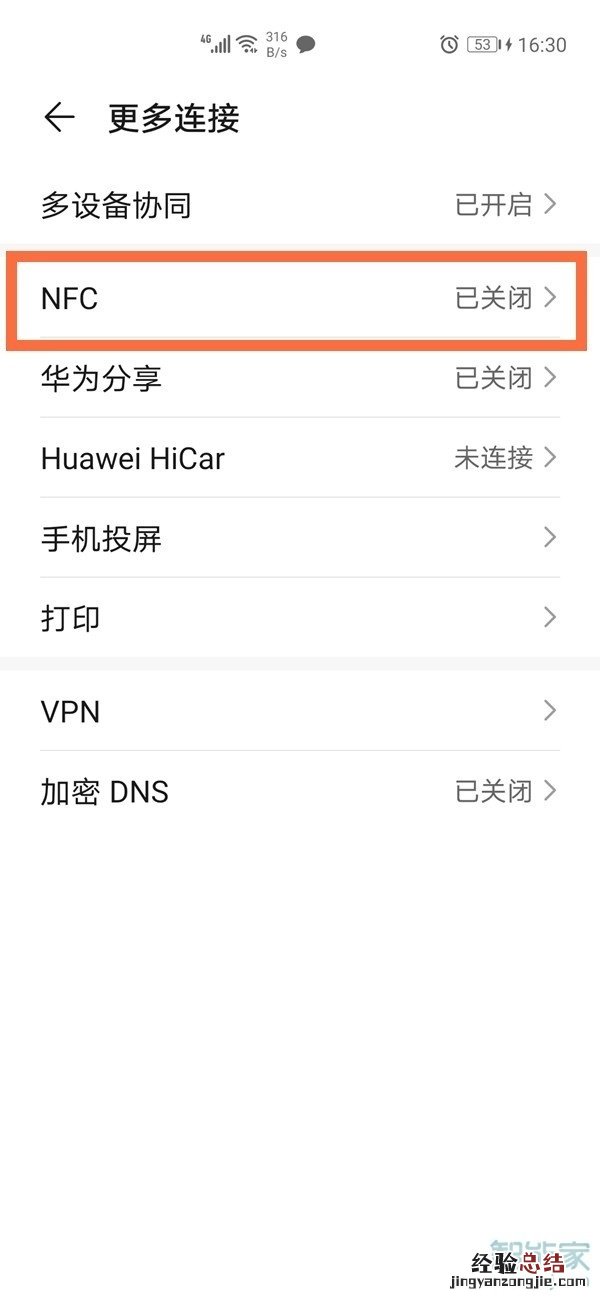This screenshot has width=600, height=1300.
Task: Open 手机投屏 option
Action: coord(300,538)
